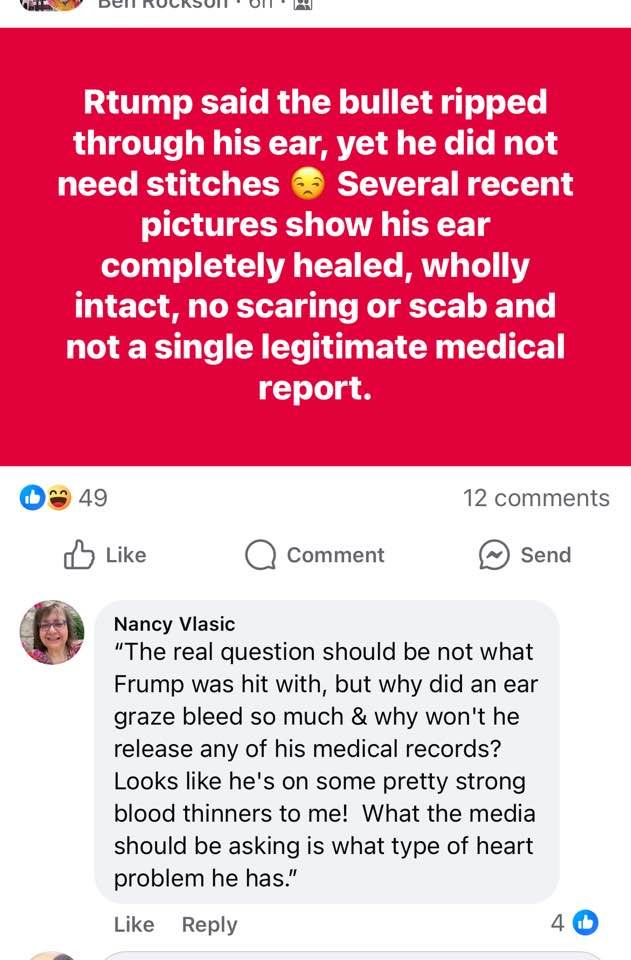
Task: Send this post via Messenger
Action: [x=525, y=555]
